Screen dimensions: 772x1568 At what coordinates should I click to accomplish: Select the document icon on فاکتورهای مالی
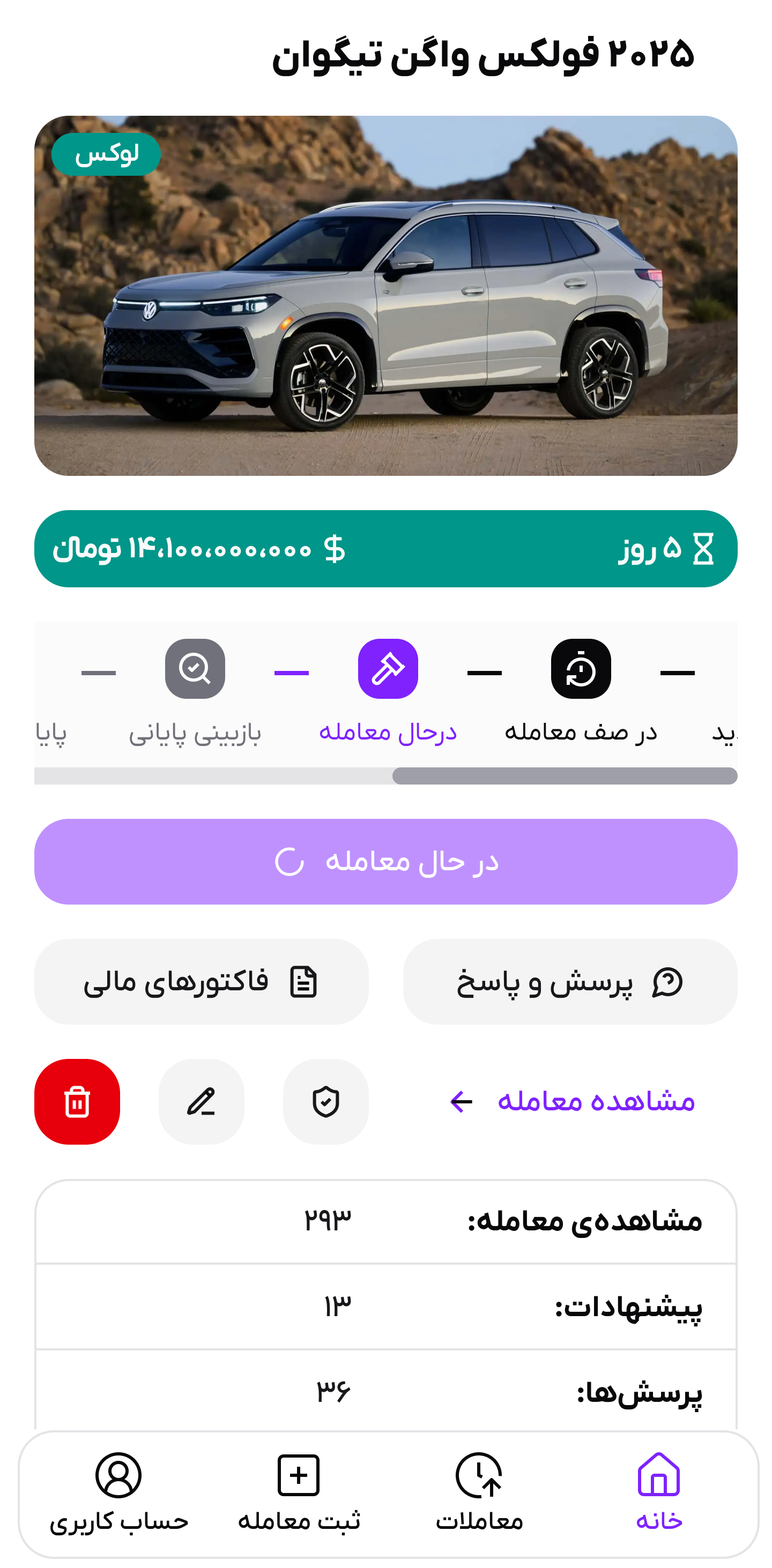point(306,982)
